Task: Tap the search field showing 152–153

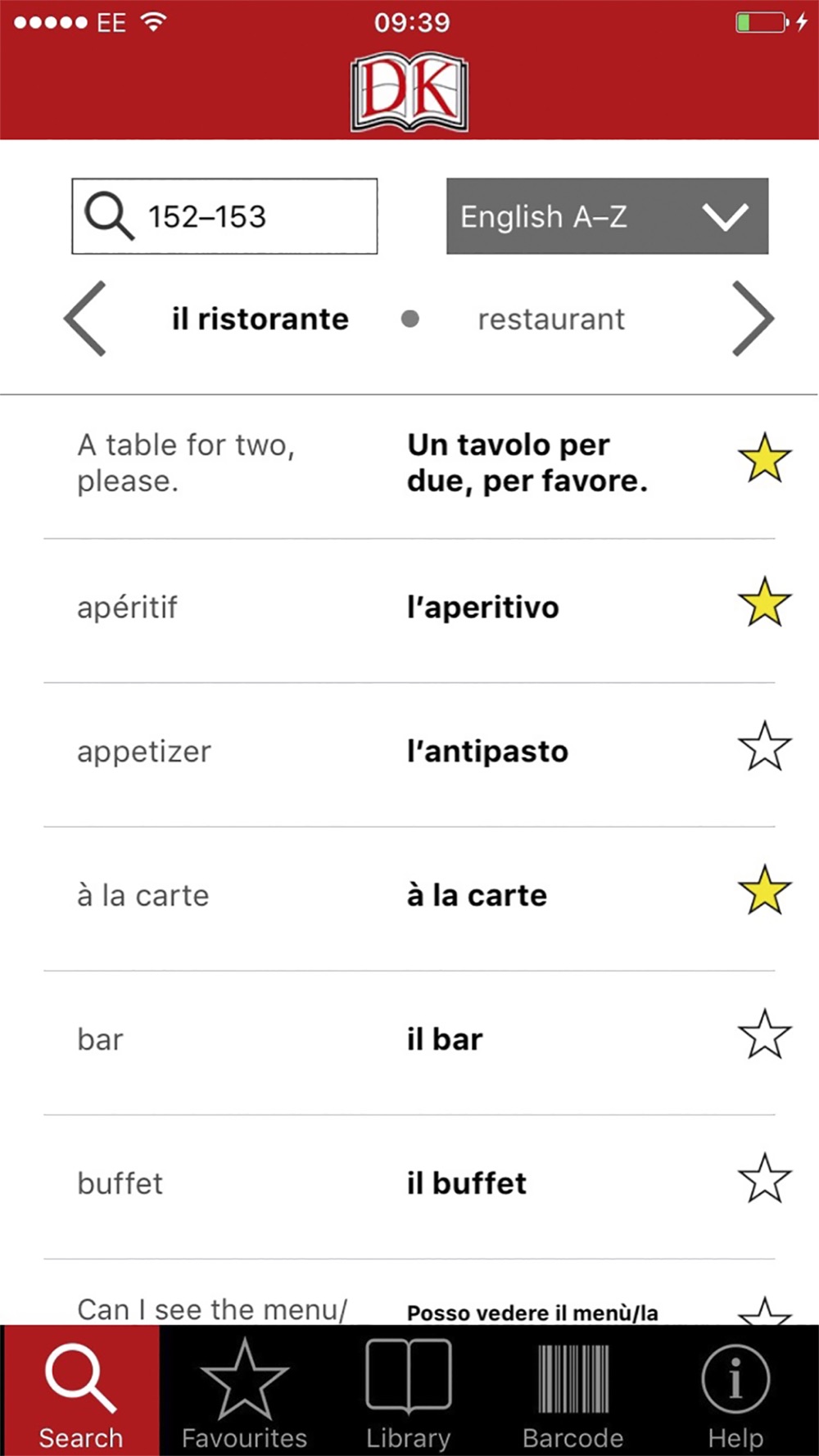Action: click(224, 216)
